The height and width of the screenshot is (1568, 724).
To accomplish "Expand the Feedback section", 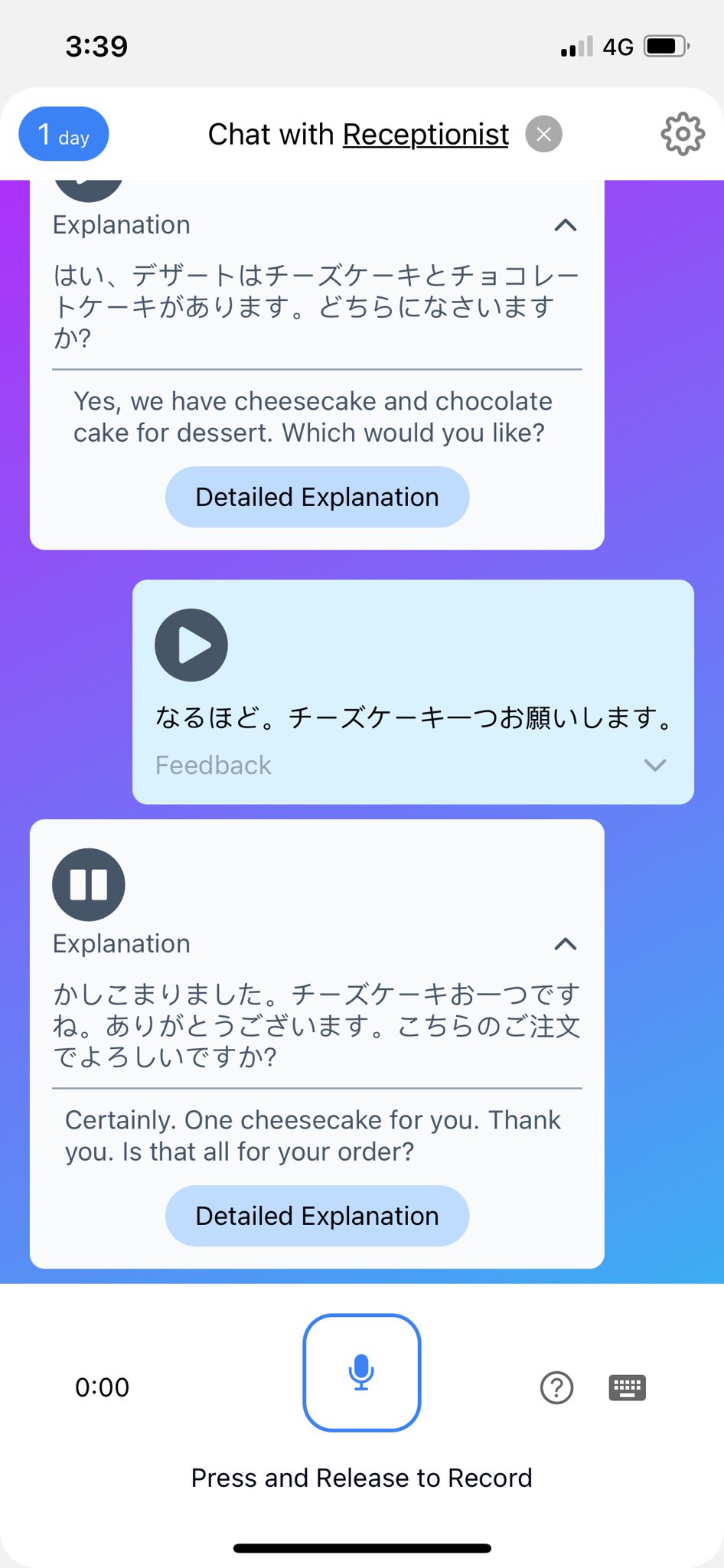I will click(654, 765).
